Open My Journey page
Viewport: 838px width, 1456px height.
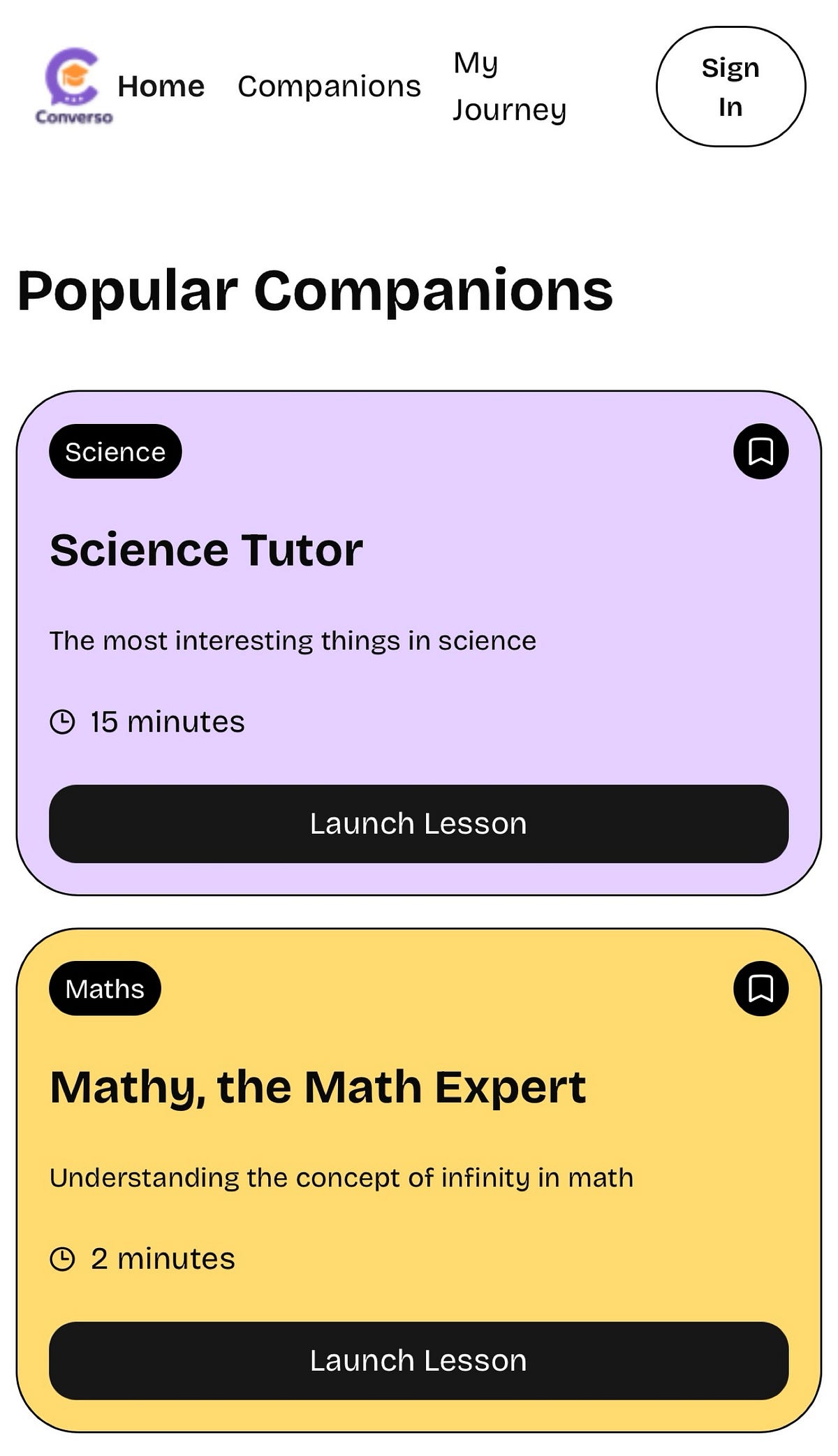point(509,87)
